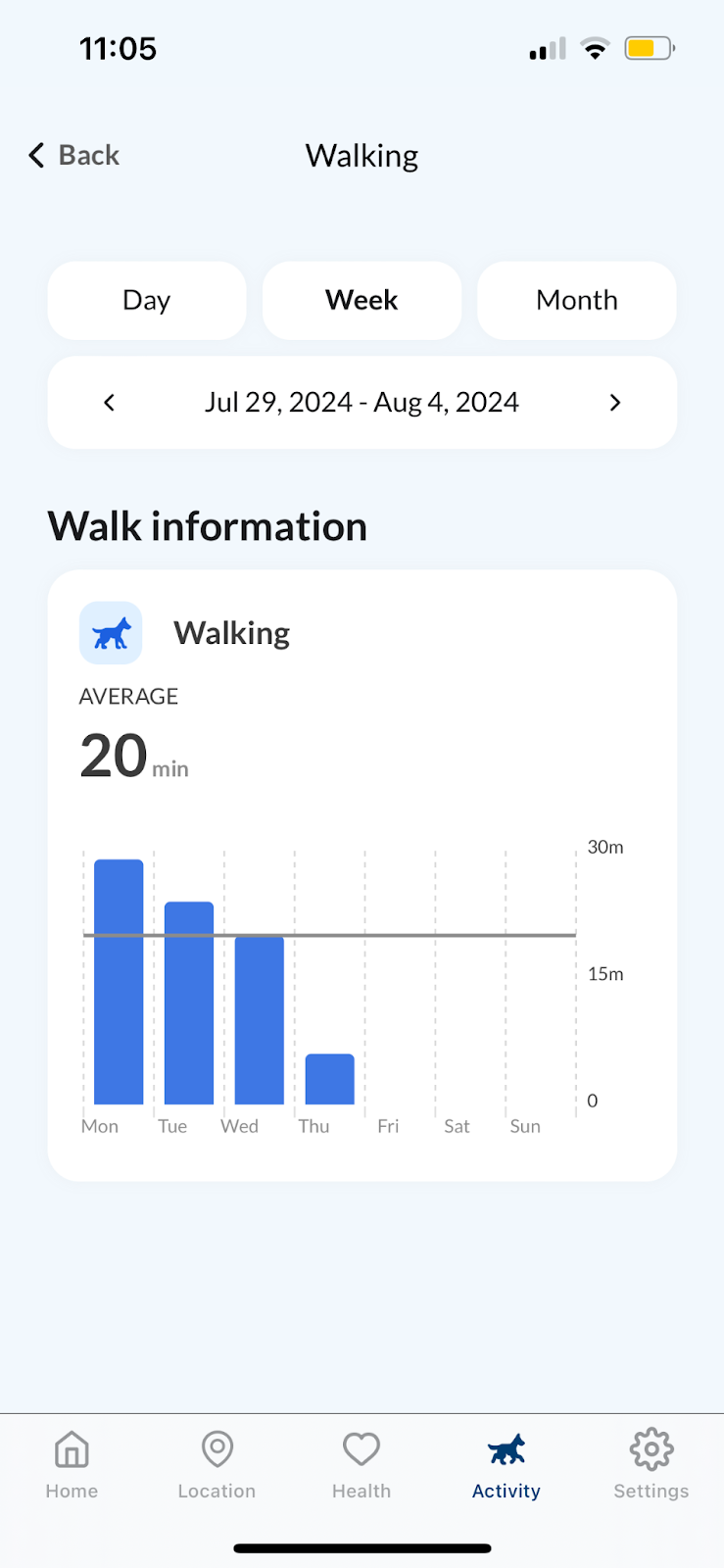The image size is (724, 1568).
Task: Open the Health tab
Action: click(362, 1465)
